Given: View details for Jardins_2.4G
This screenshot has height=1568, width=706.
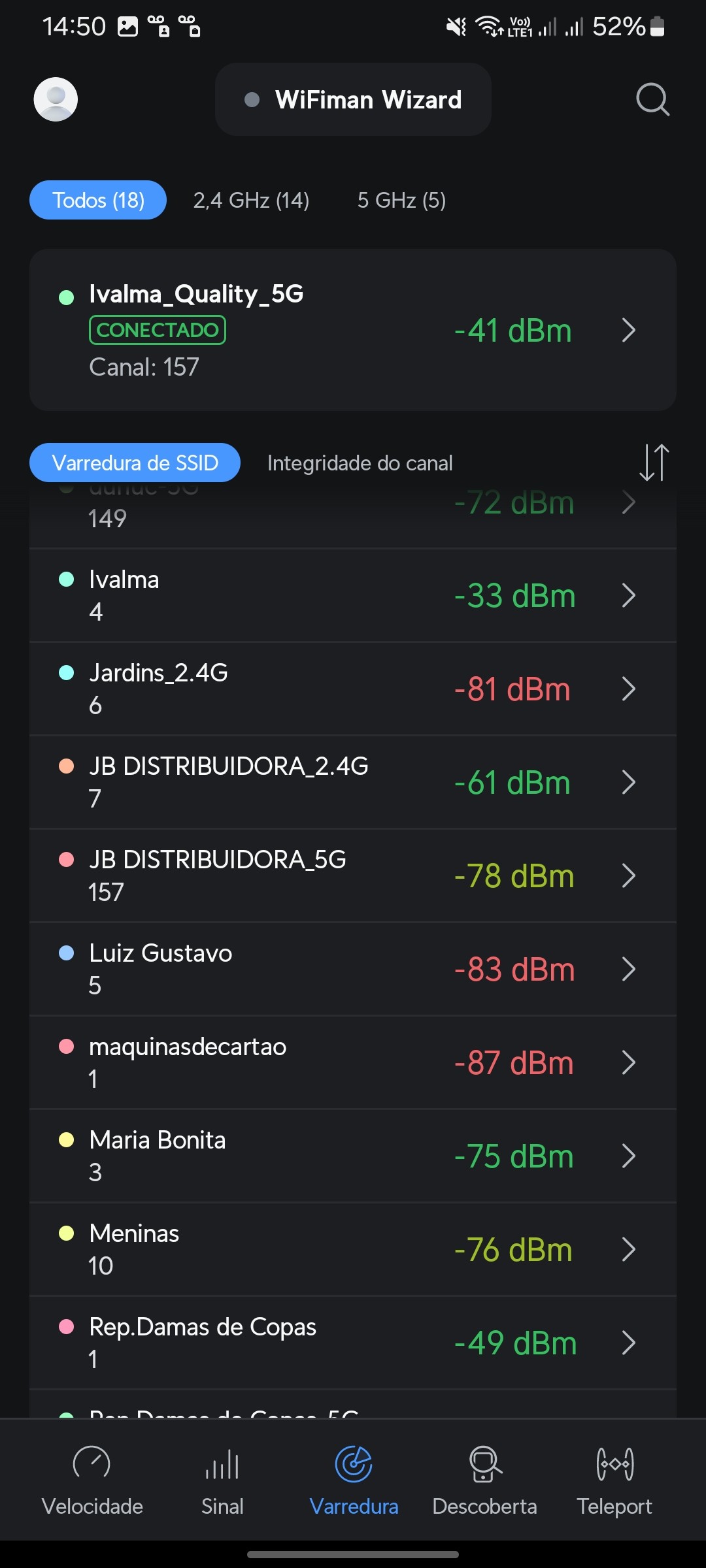Looking at the screenshot, I should point(353,689).
